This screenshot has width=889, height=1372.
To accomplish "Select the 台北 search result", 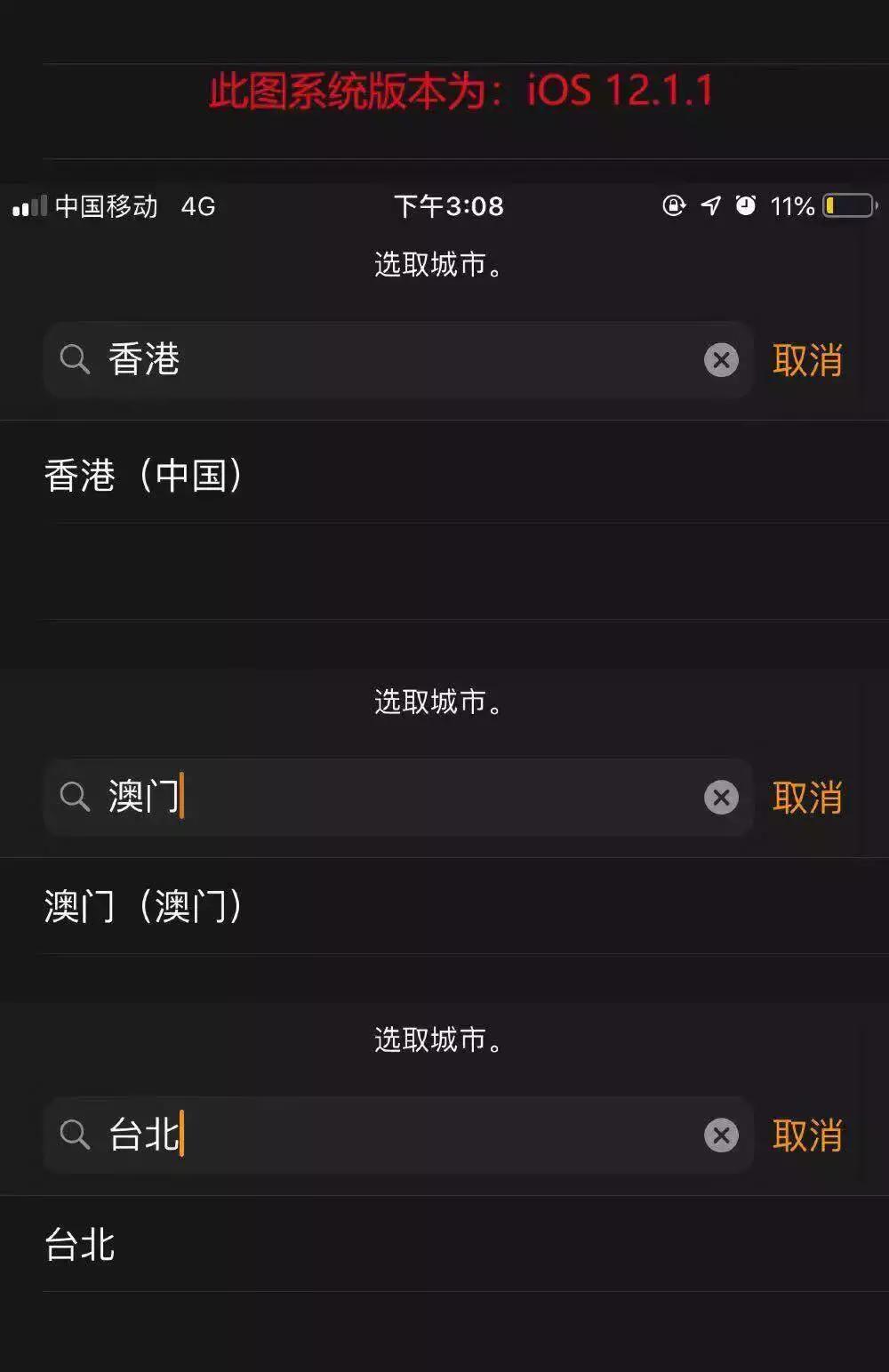I will pos(80,1246).
